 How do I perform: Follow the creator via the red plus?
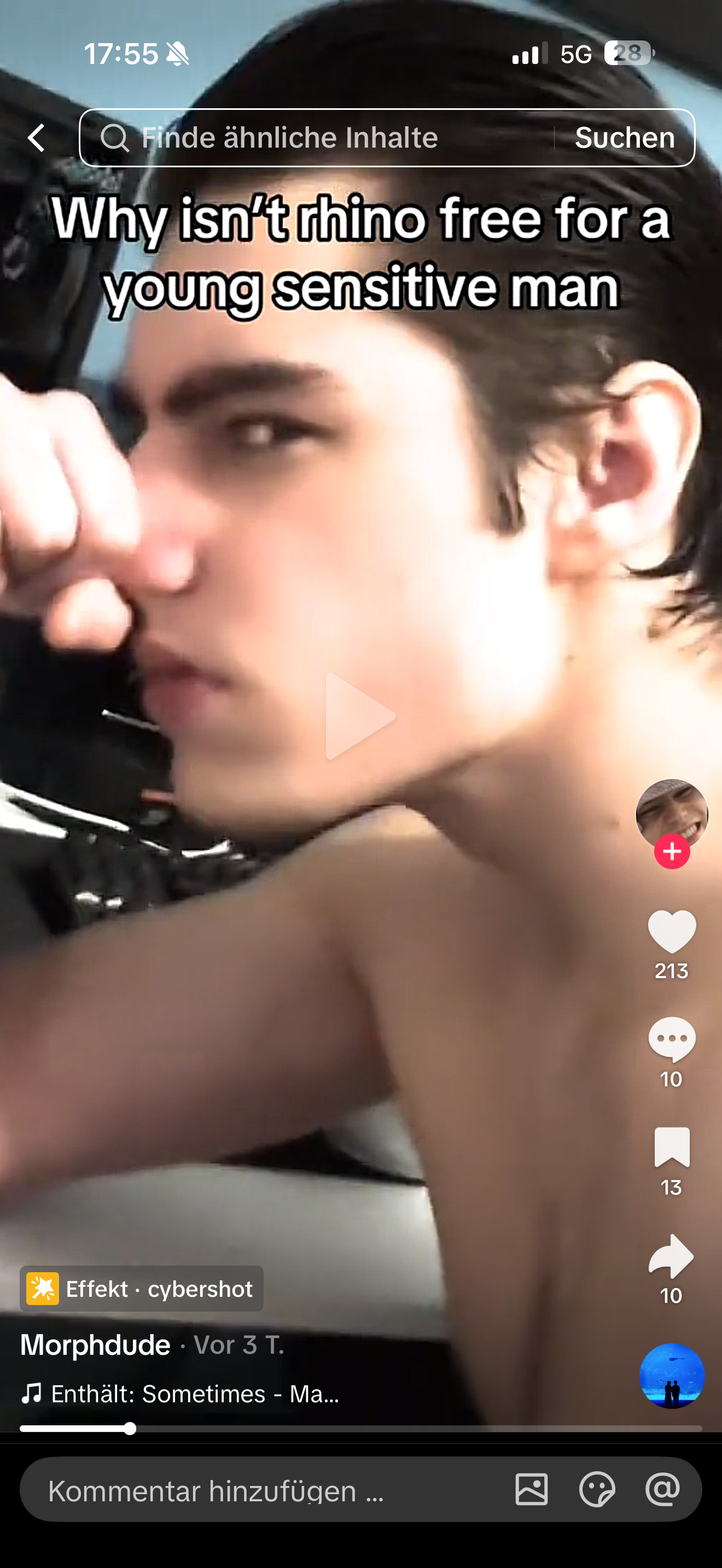(x=672, y=852)
